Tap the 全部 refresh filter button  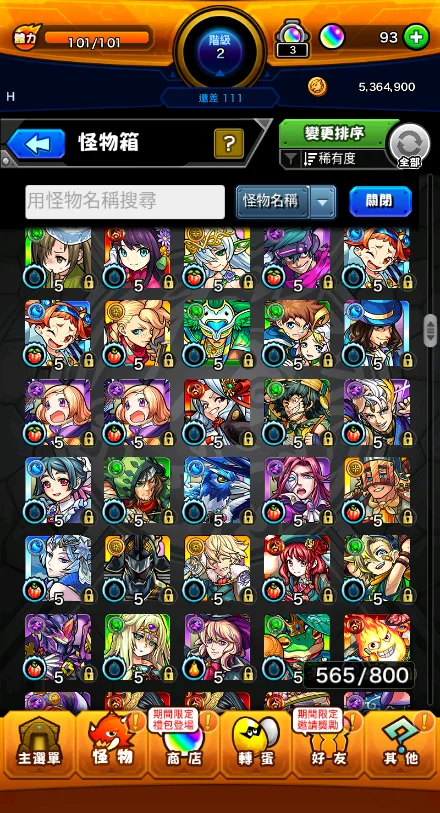pos(409,145)
